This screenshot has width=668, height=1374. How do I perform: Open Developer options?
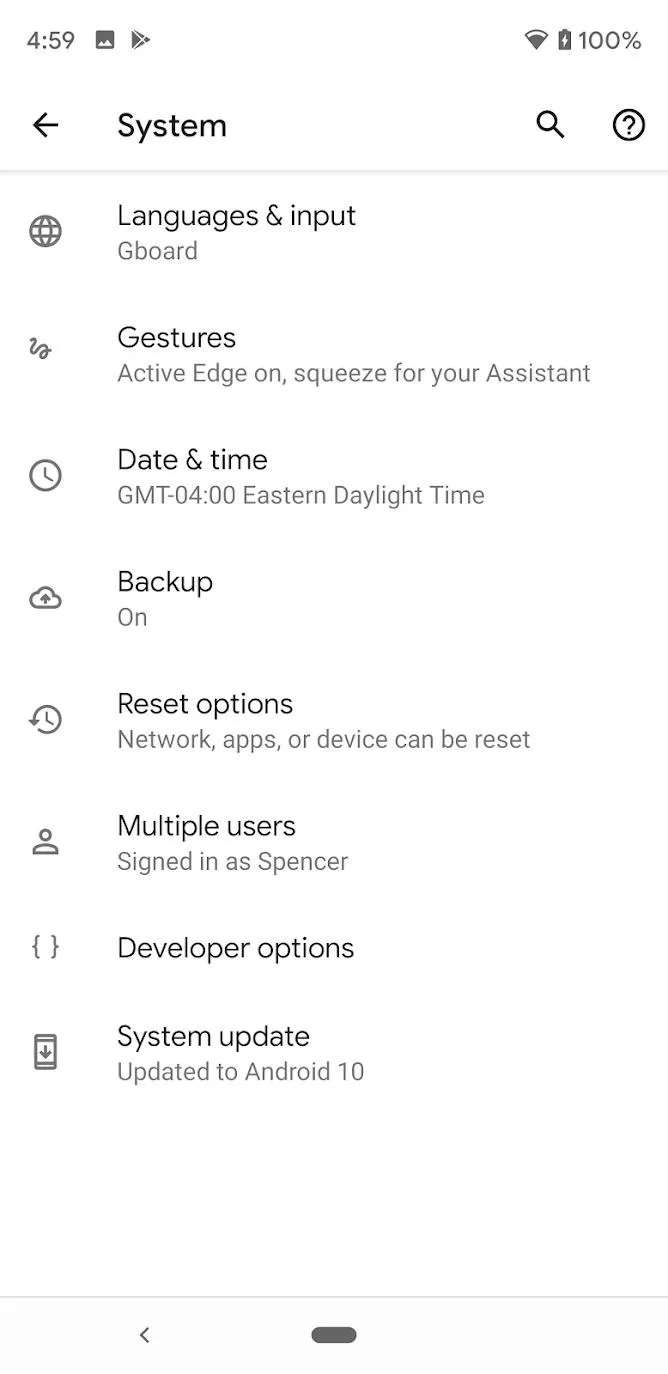tap(334, 948)
